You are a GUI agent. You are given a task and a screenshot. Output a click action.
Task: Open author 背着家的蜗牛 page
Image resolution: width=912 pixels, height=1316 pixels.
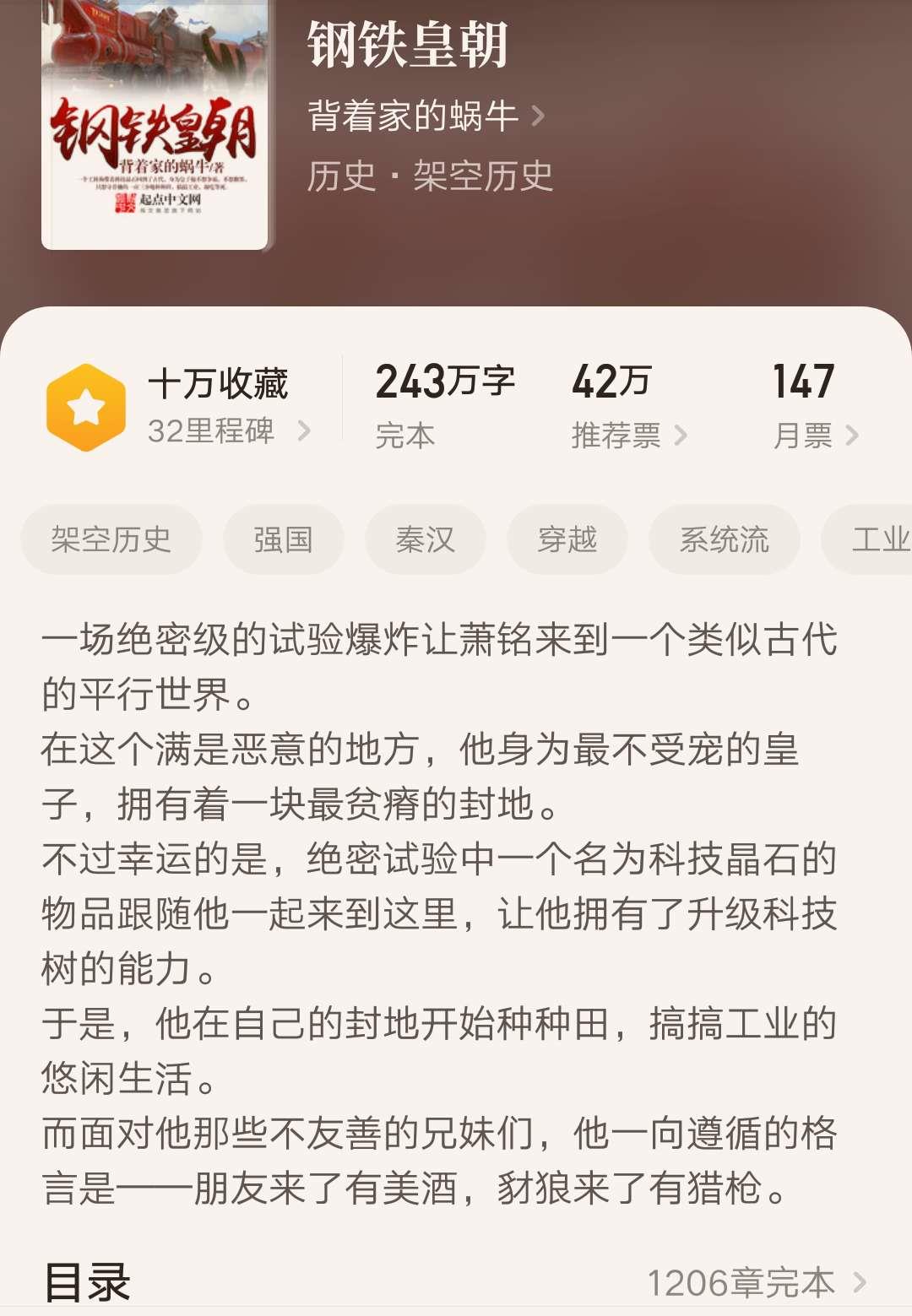(425, 116)
